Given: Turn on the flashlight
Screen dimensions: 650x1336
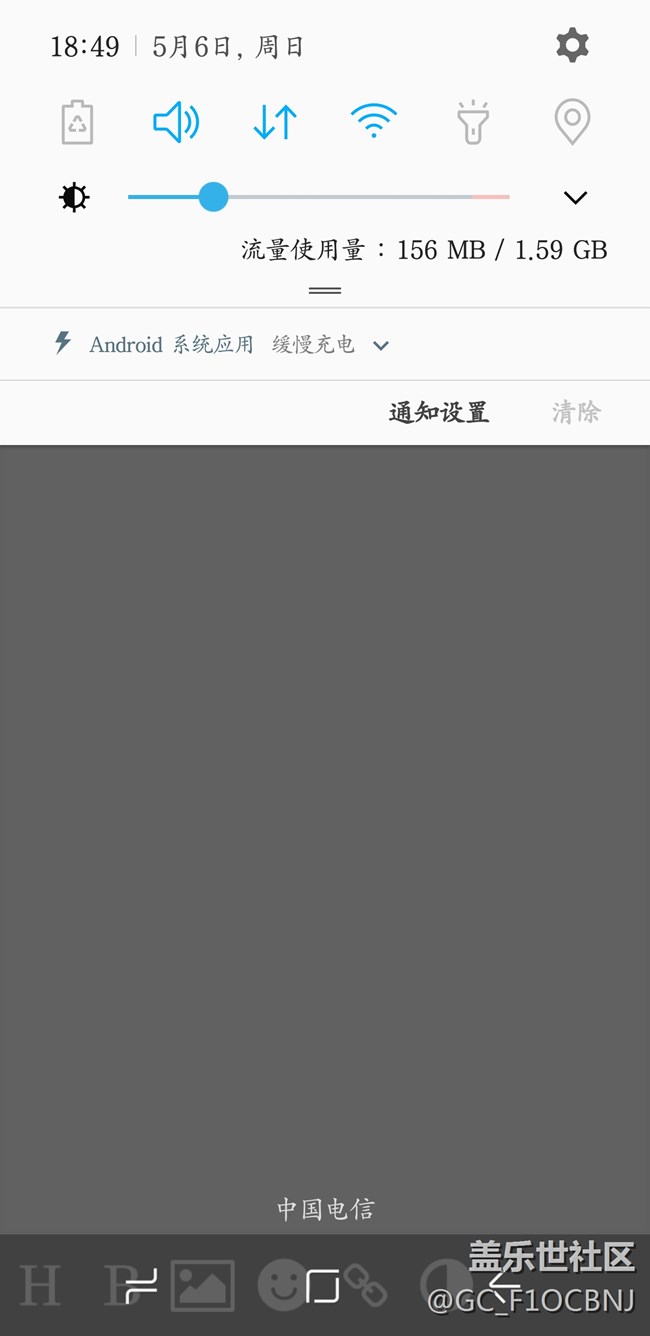Looking at the screenshot, I should pyautogui.click(x=473, y=123).
